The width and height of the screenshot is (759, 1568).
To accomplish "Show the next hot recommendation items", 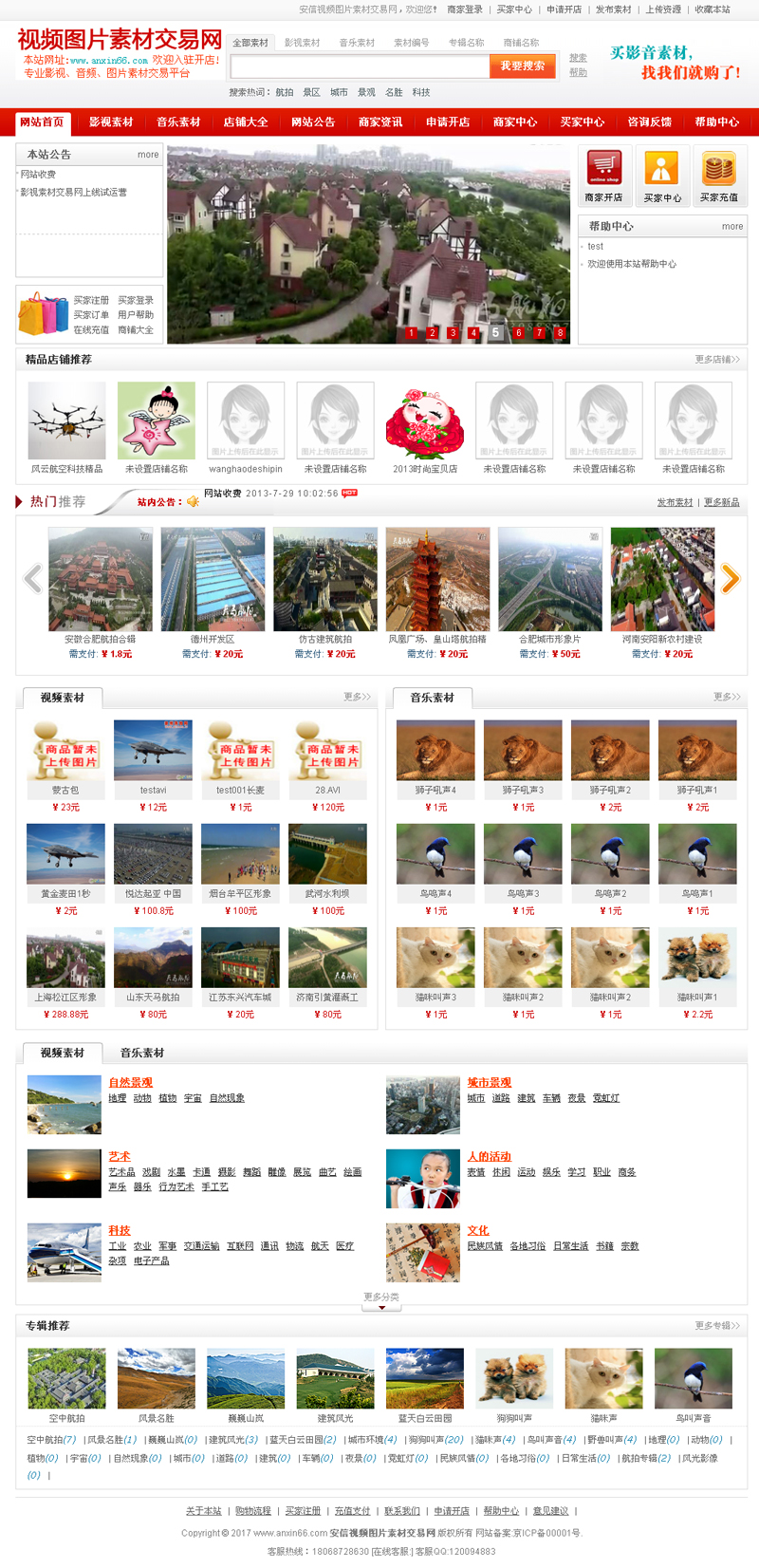I will coord(730,578).
